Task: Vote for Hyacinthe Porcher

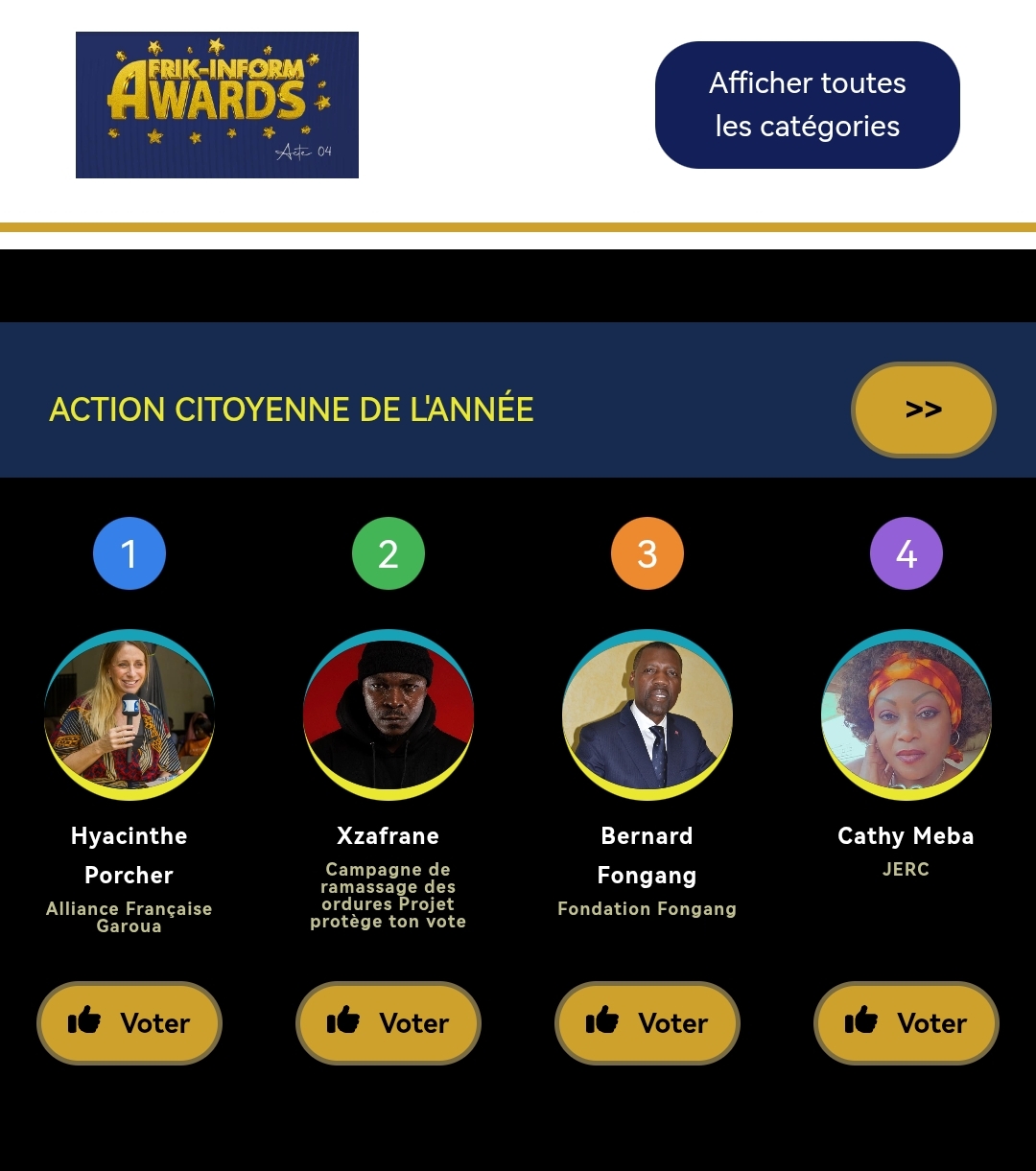Action: (x=129, y=1022)
